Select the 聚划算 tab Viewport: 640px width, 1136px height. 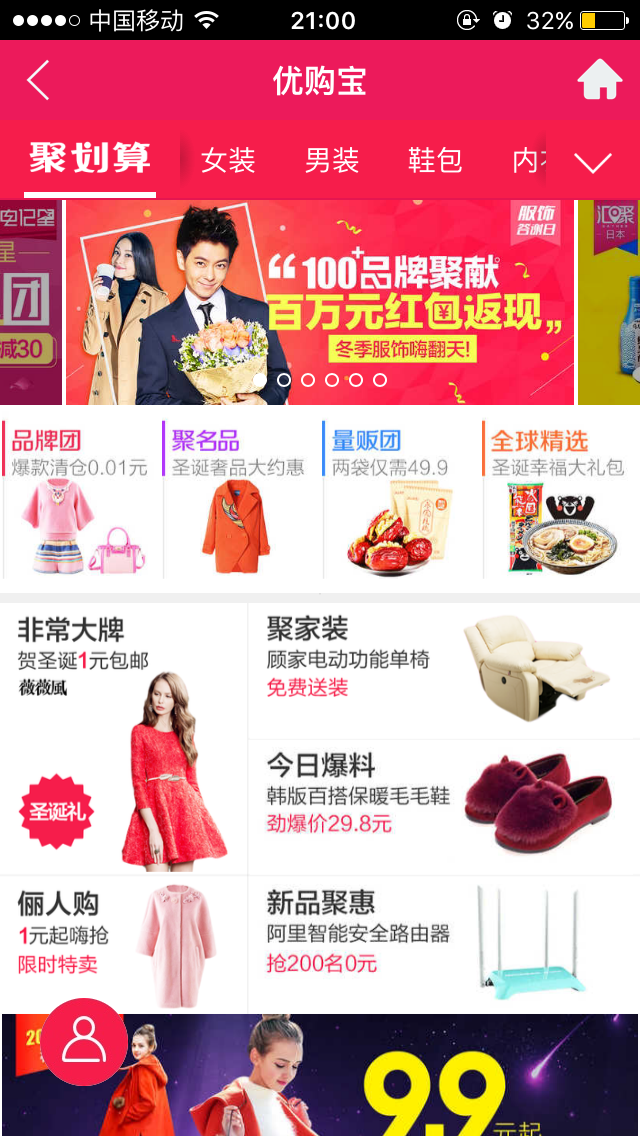pos(90,159)
